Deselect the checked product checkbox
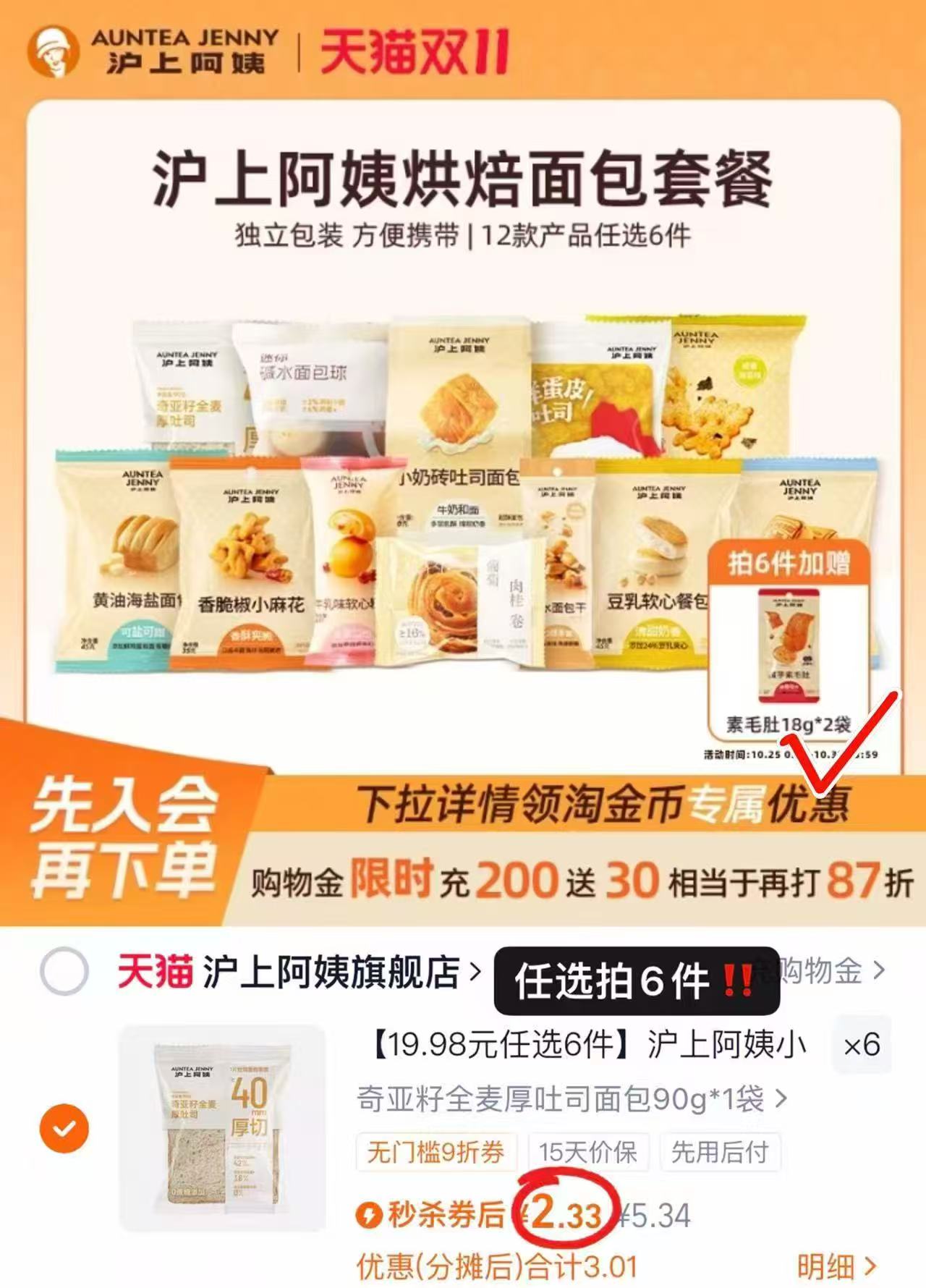The image size is (926, 1288). (67, 1127)
